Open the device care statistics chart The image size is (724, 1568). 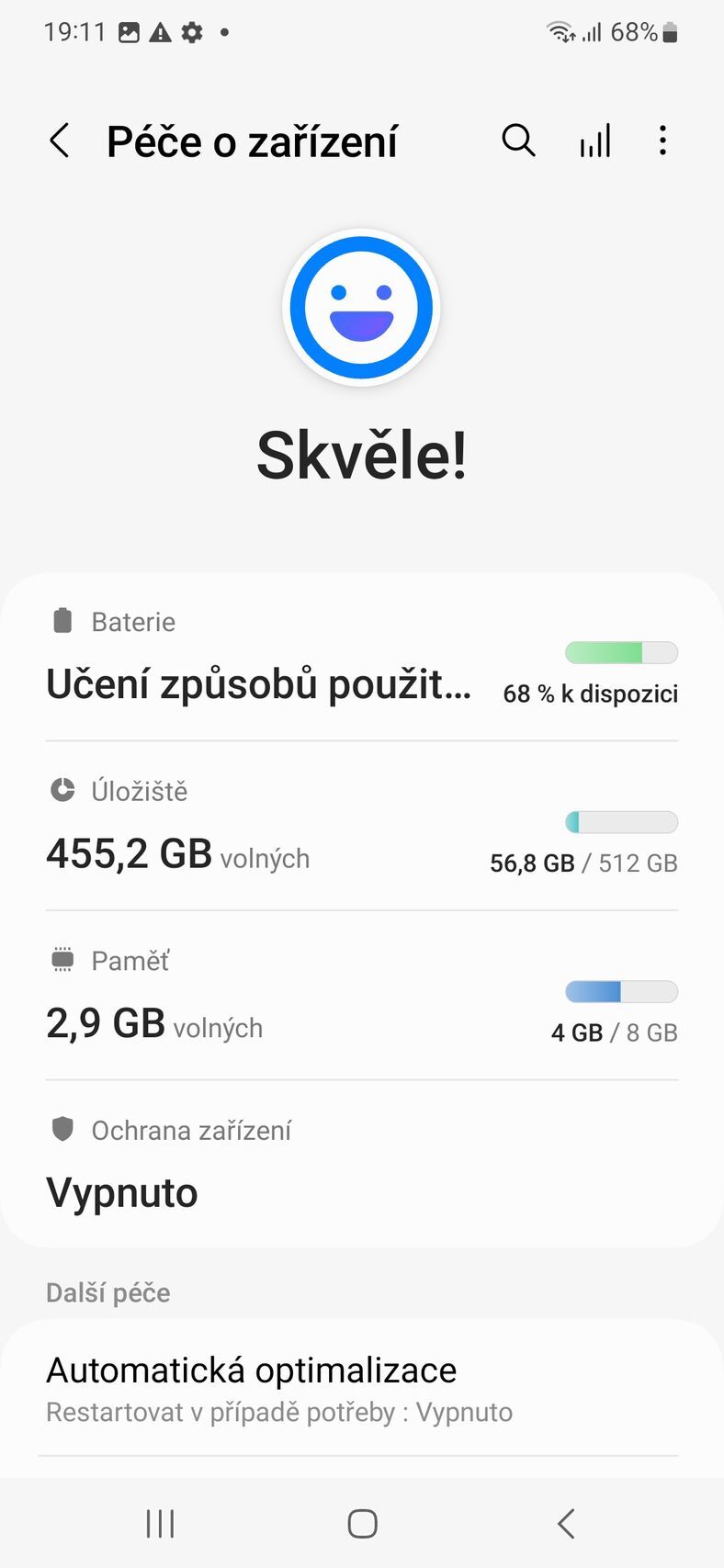594,141
